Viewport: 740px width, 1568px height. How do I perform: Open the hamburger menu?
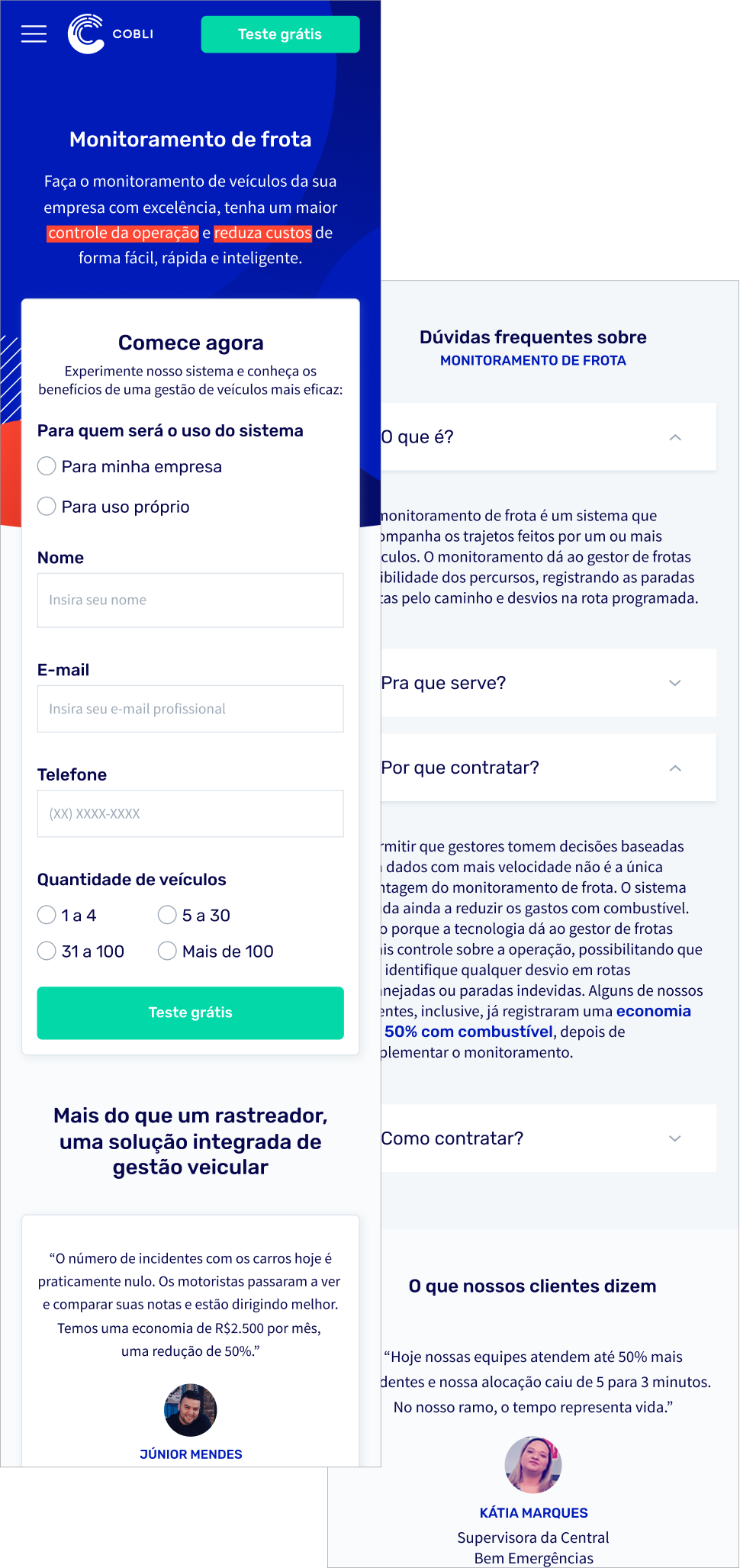(x=34, y=34)
